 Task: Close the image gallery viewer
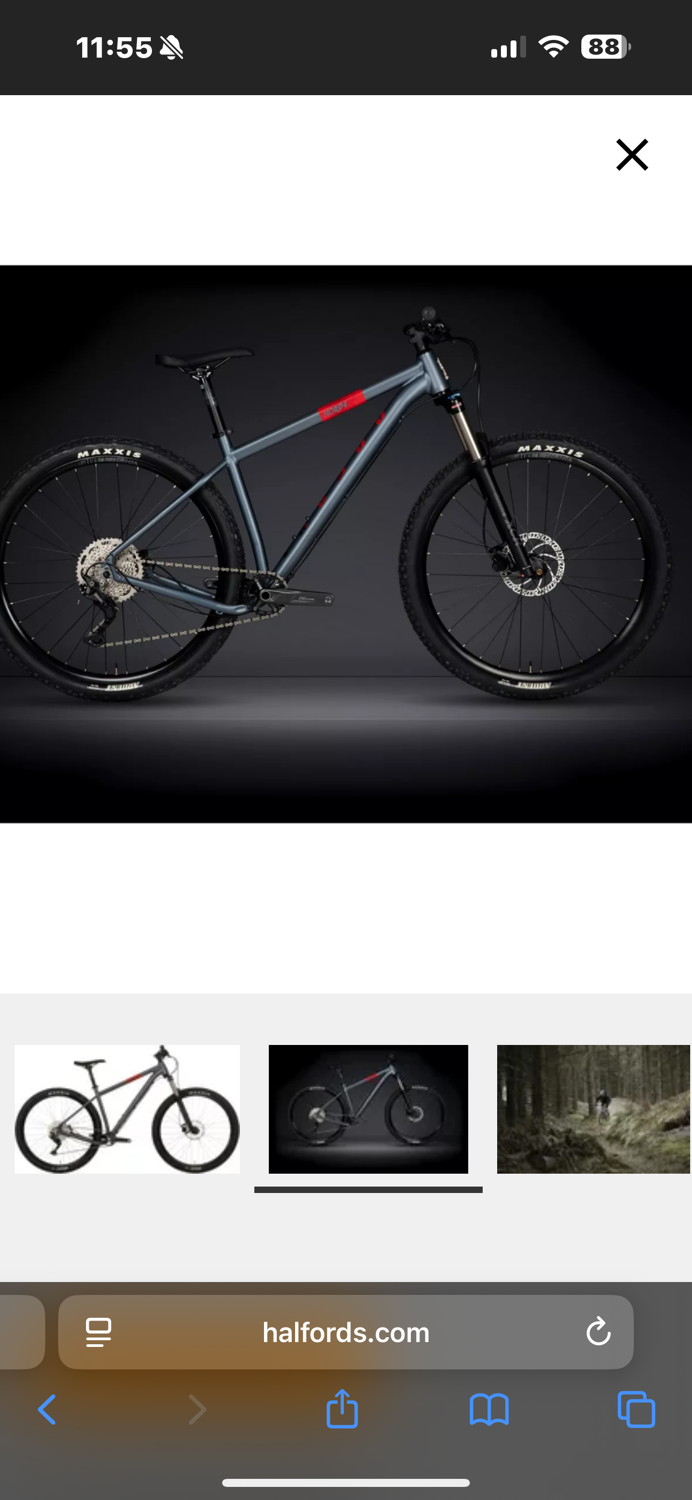631,155
